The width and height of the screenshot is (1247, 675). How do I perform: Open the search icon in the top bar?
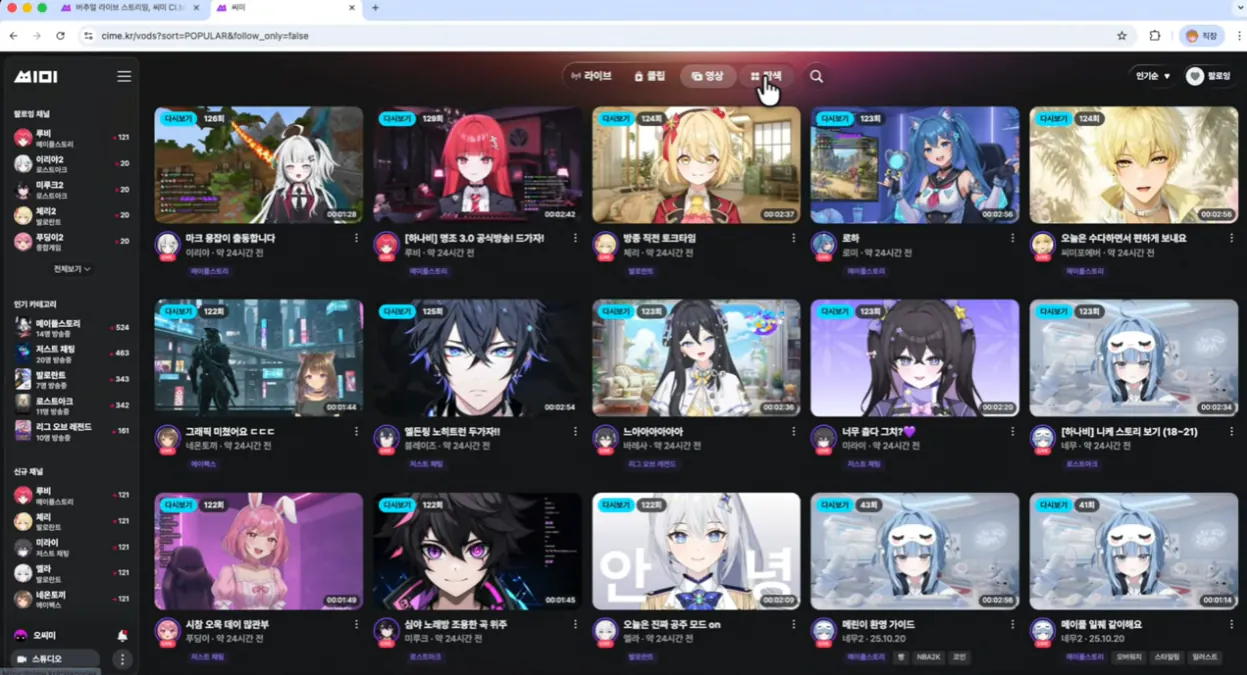(816, 76)
